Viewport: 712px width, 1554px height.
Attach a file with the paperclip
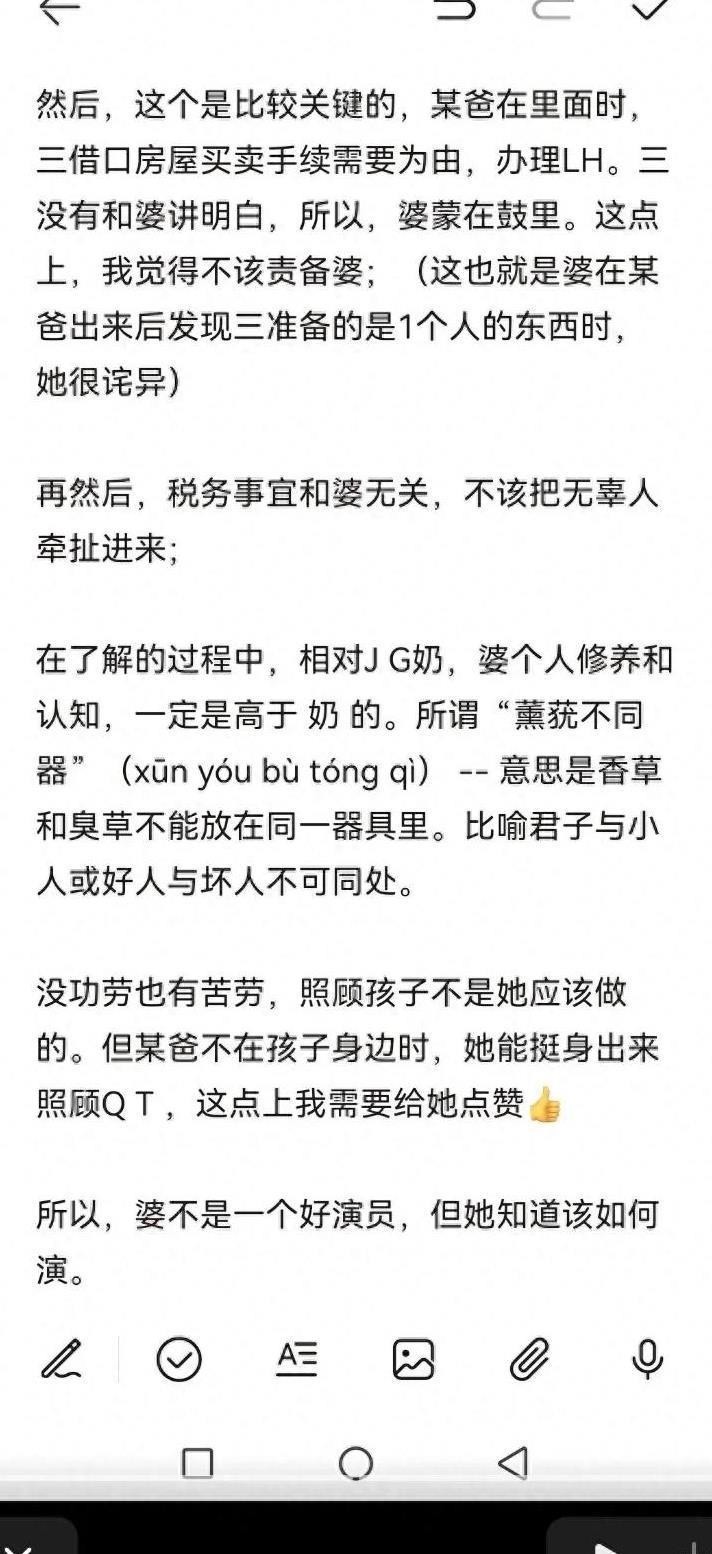point(530,1359)
